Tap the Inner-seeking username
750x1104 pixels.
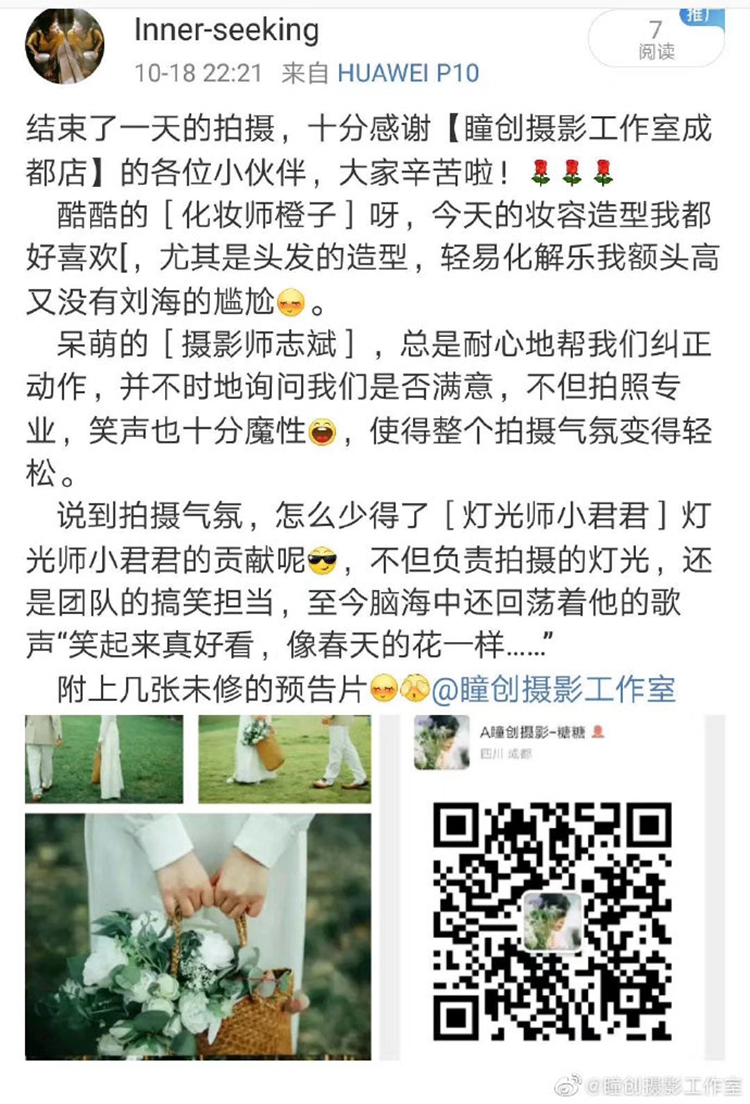point(226,31)
